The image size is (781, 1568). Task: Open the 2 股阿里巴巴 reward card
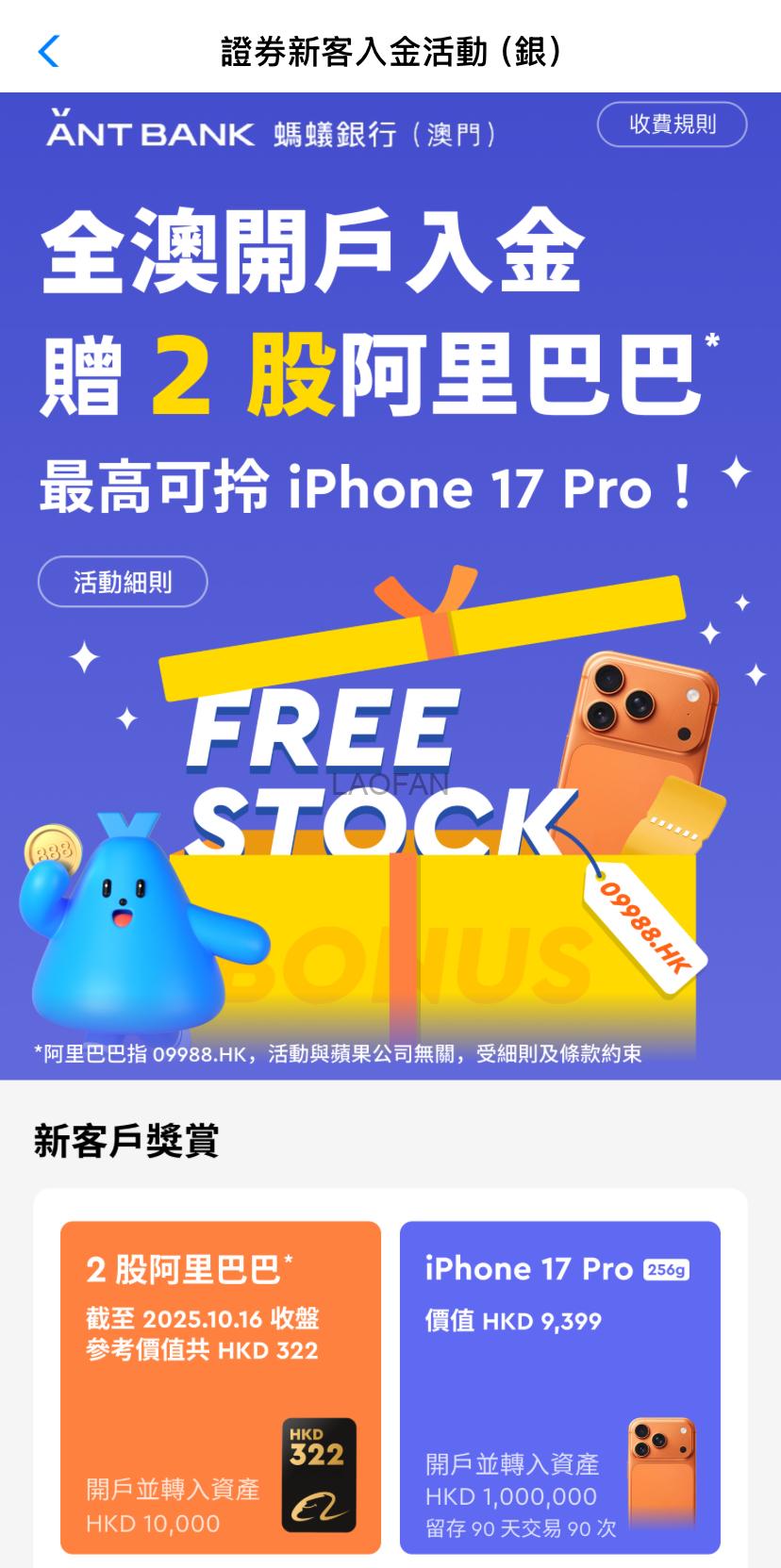[x=221, y=1387]
